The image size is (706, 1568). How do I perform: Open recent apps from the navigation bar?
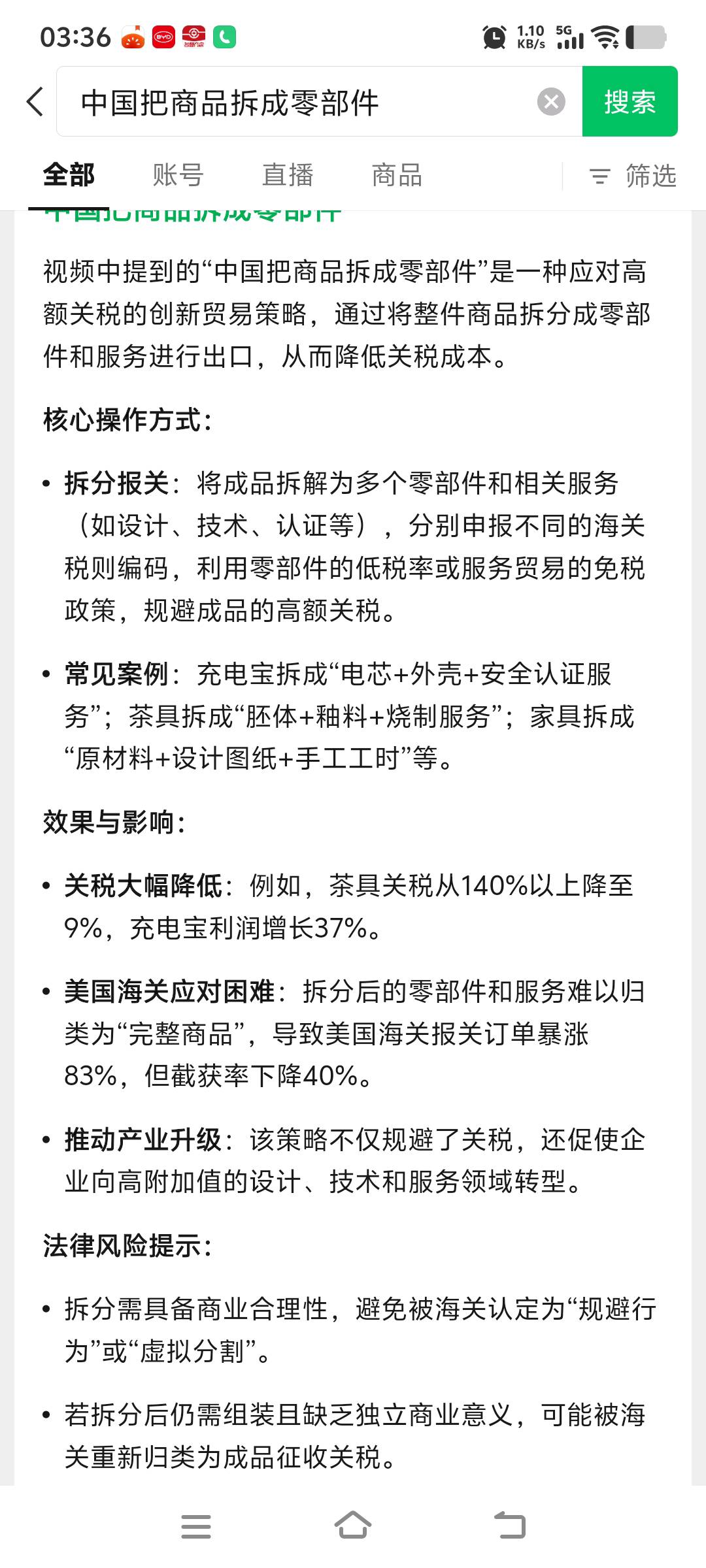195,1526
